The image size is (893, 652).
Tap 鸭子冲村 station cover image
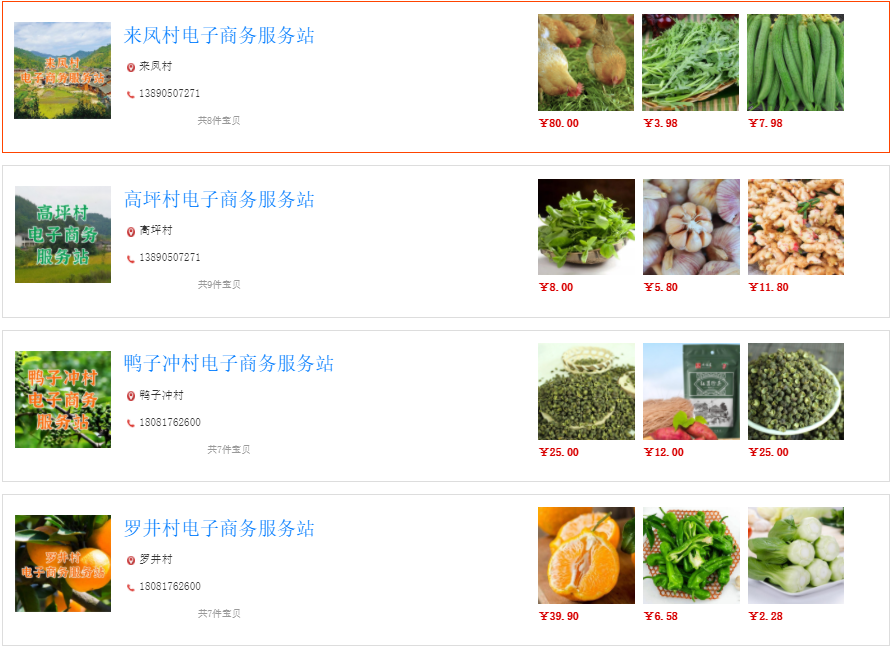click(x=62, y=399)
